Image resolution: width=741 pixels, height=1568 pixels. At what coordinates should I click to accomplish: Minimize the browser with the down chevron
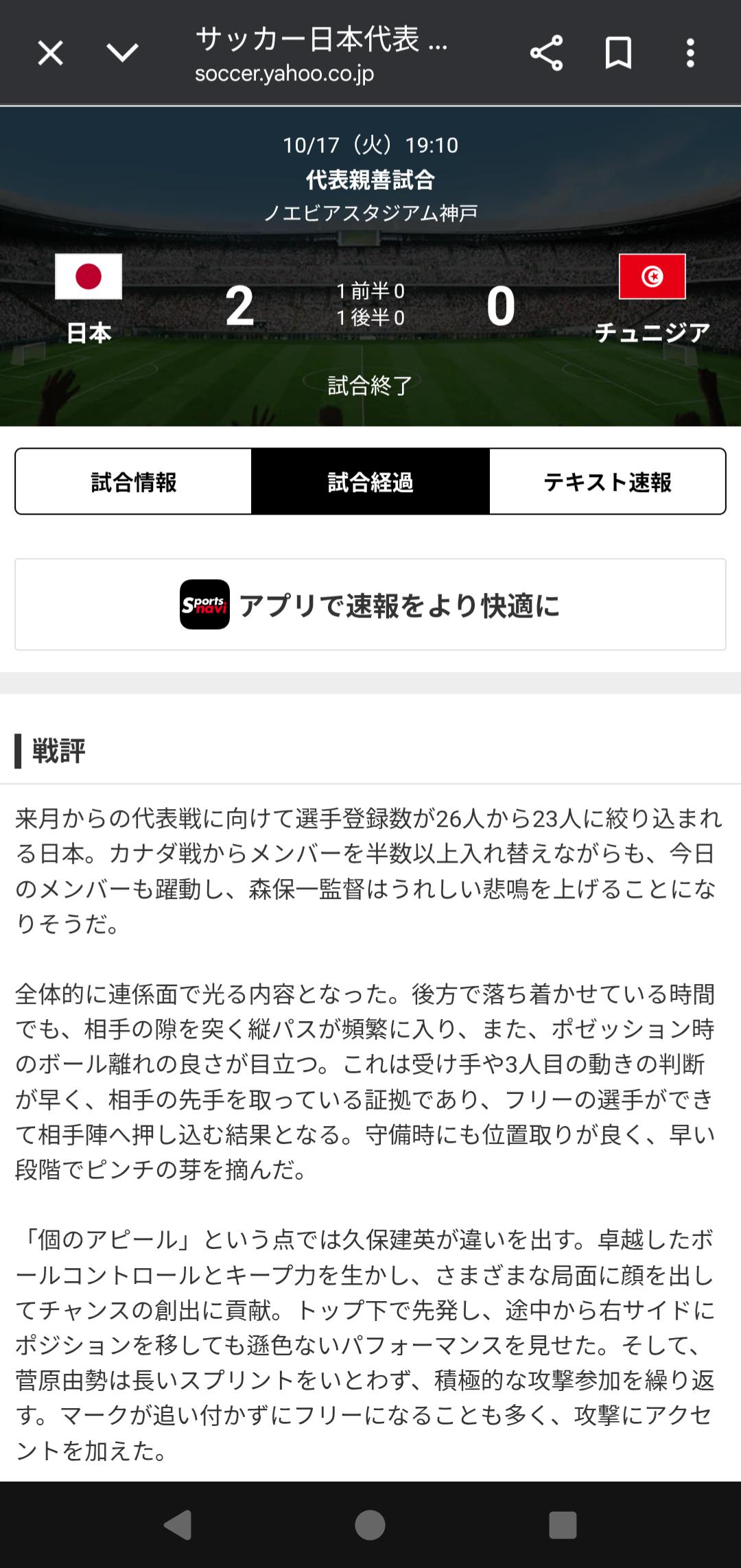pyautogui.click(x=123, y=53)
